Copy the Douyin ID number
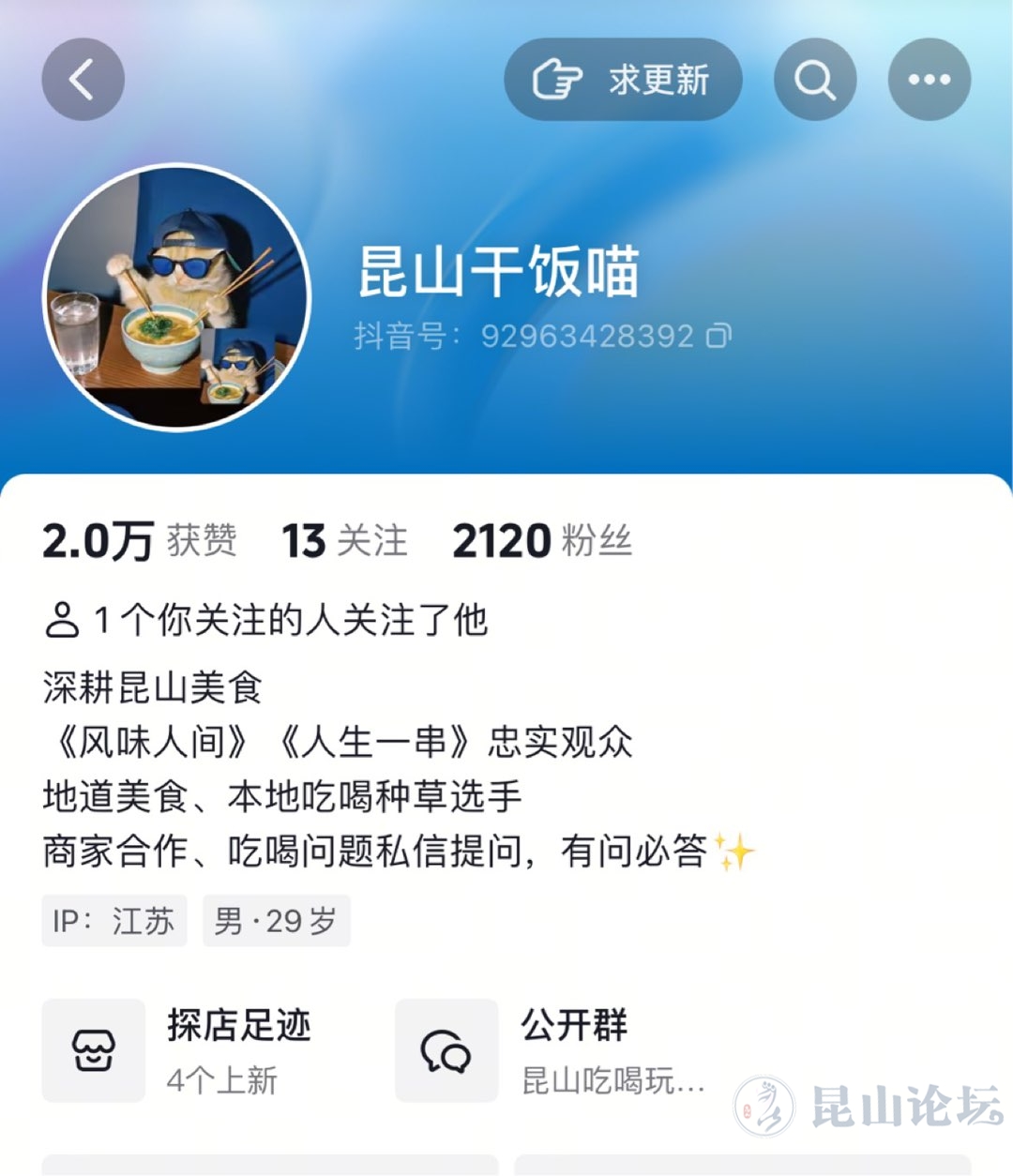Image resolution: width=1013 pixels, height=1176 pixels. coord(719,336)
